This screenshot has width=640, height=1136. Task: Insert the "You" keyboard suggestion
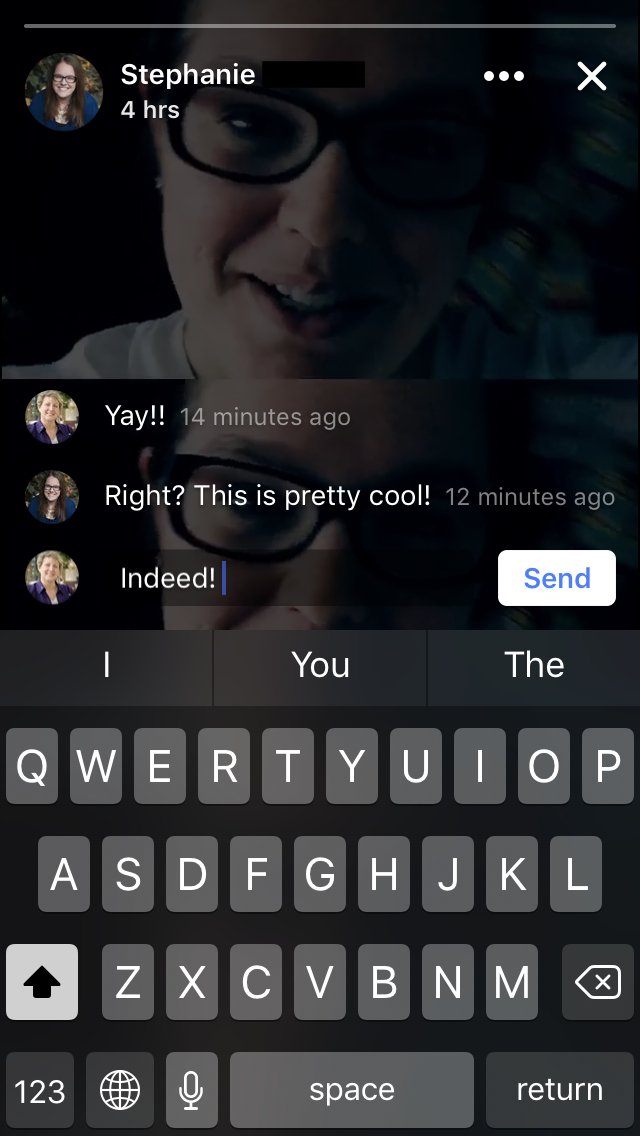point(320,665)
